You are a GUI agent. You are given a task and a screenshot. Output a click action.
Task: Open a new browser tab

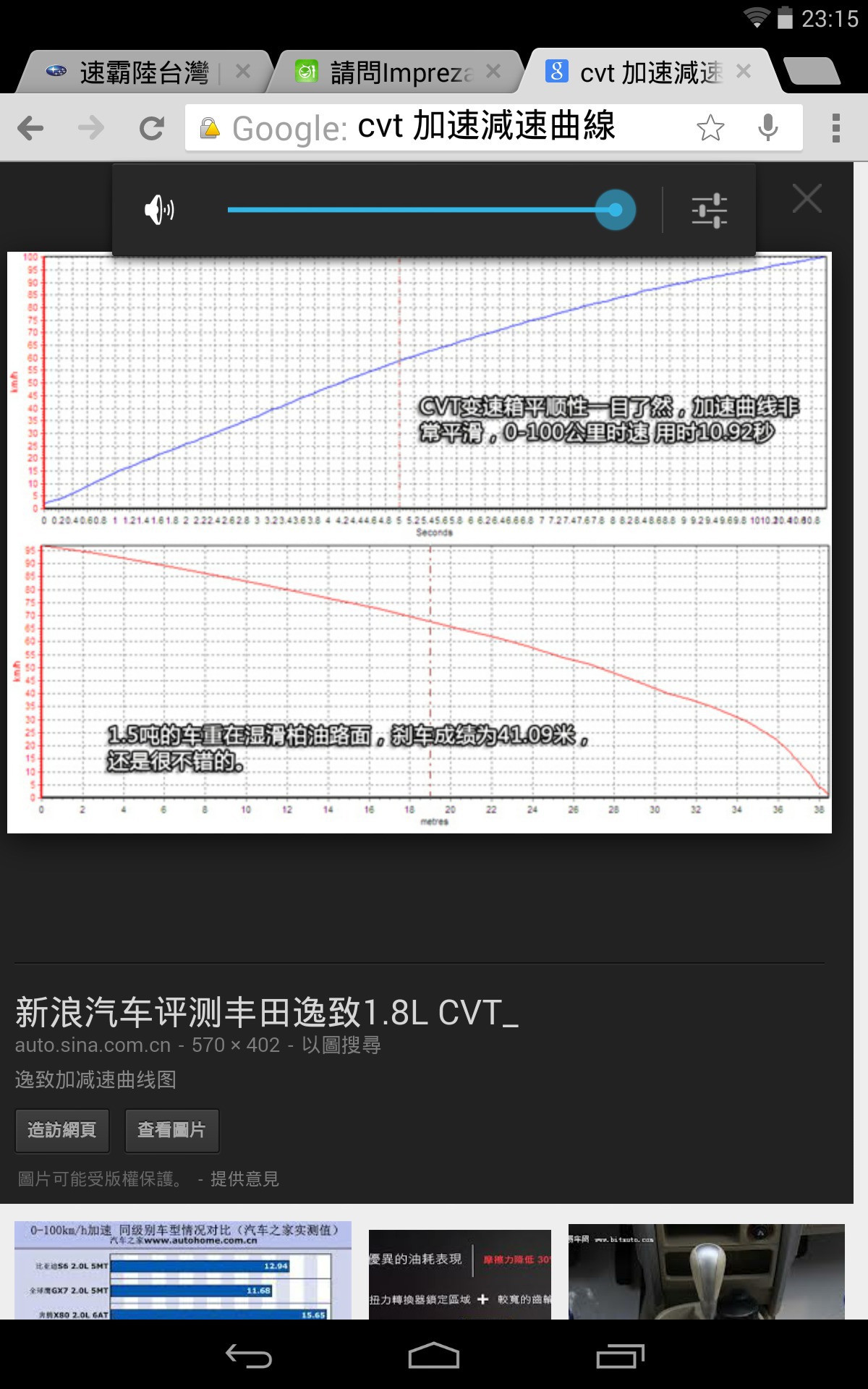[812, 72]
